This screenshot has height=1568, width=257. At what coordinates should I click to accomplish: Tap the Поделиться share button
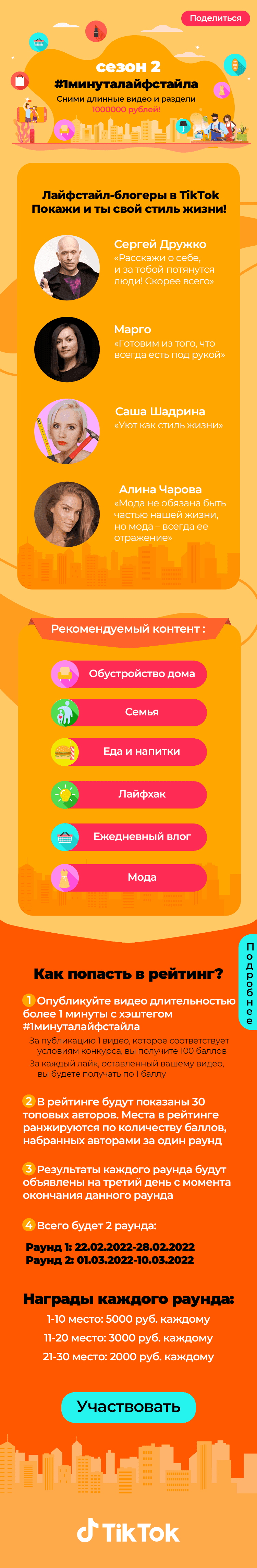click(x=215, y=18)
